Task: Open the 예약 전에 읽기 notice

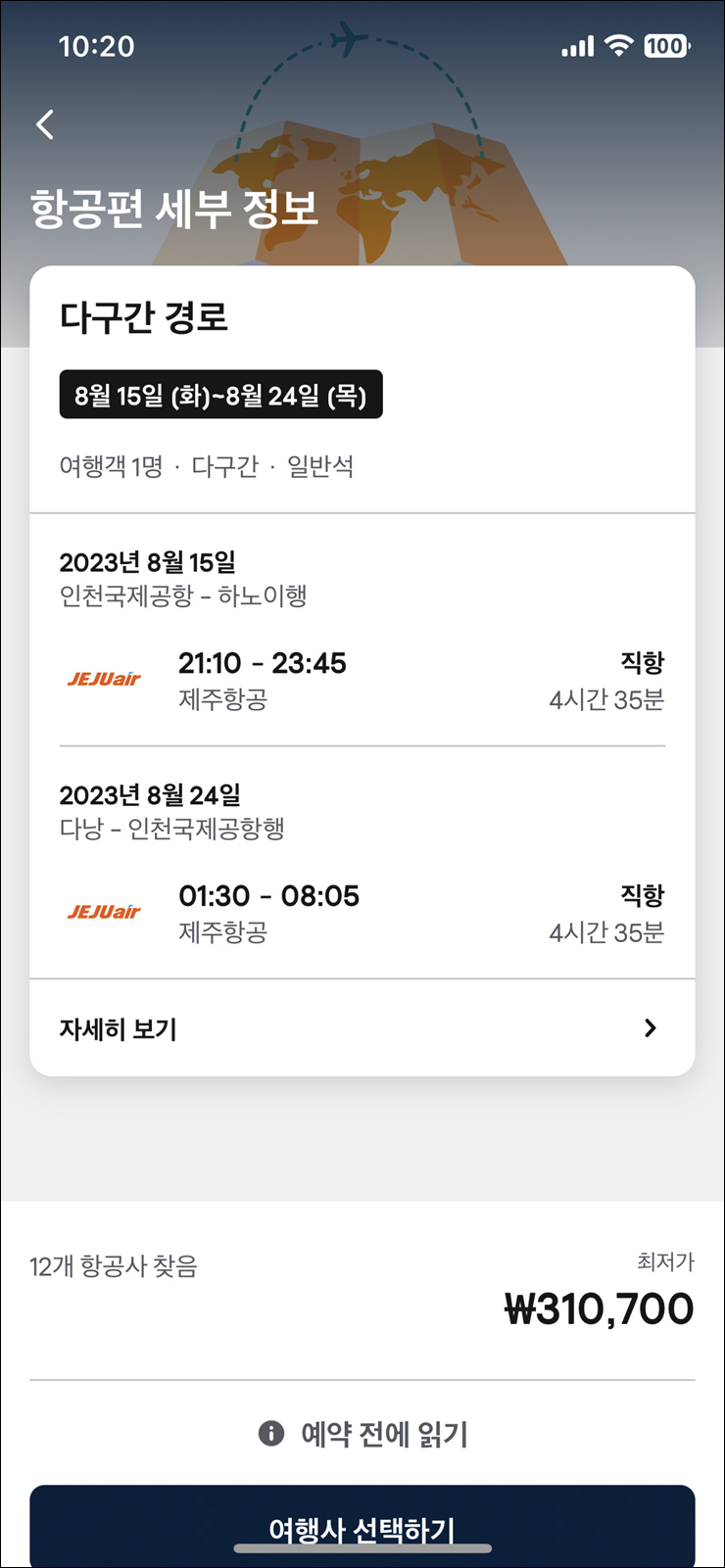Action: [x=362, y=1435]
